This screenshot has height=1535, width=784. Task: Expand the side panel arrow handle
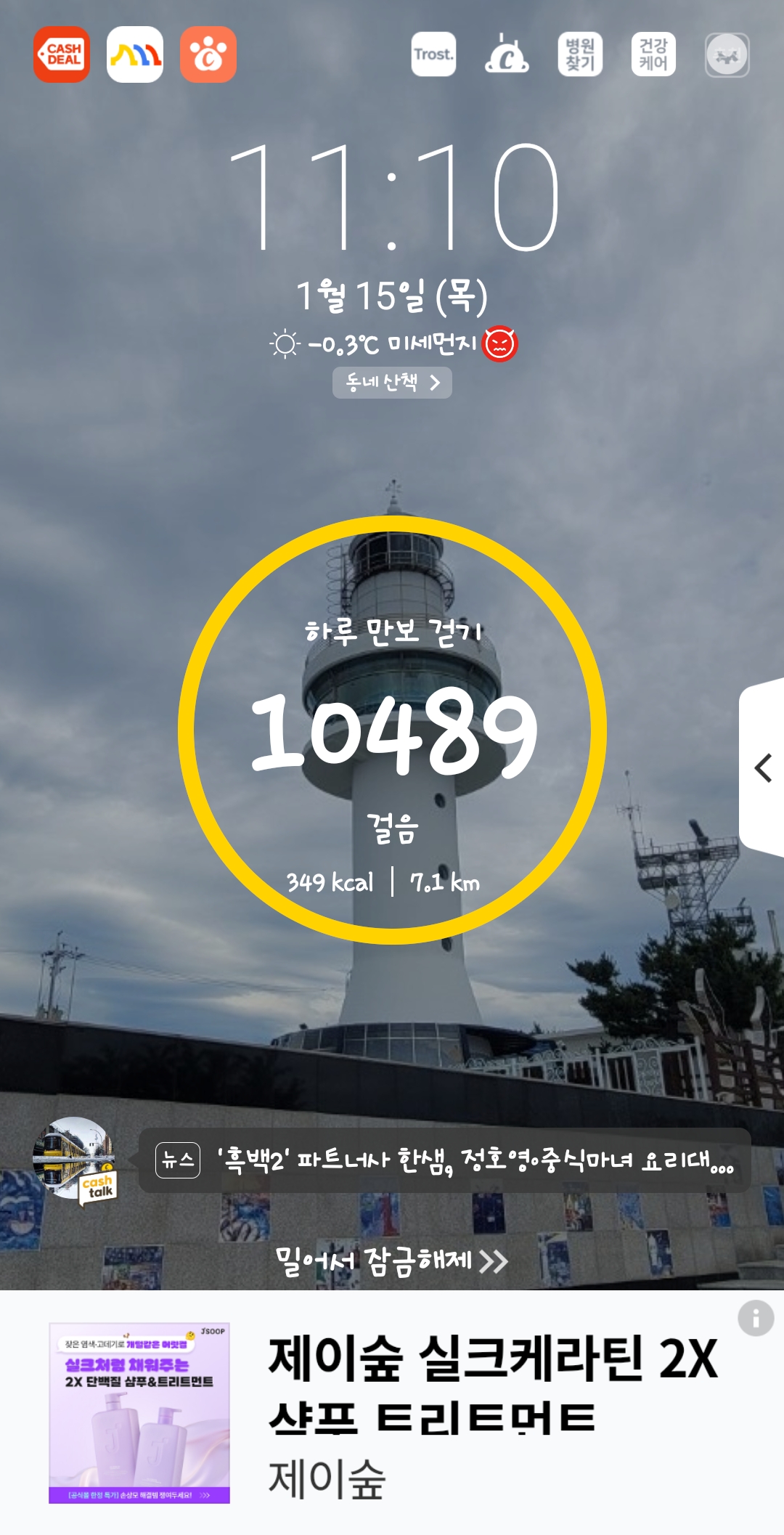[762, 767]
